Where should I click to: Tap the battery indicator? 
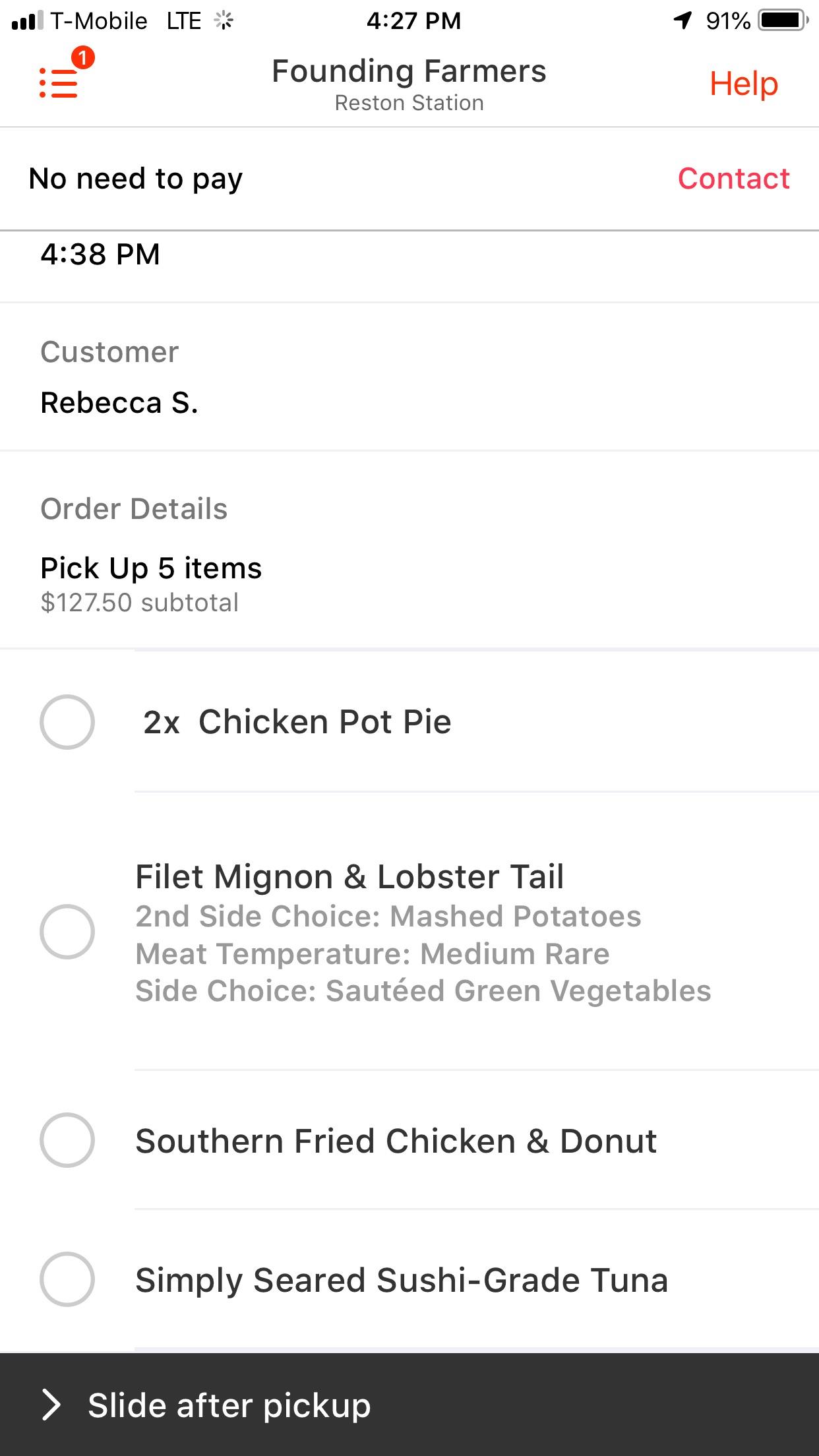(x=781, y=20)
